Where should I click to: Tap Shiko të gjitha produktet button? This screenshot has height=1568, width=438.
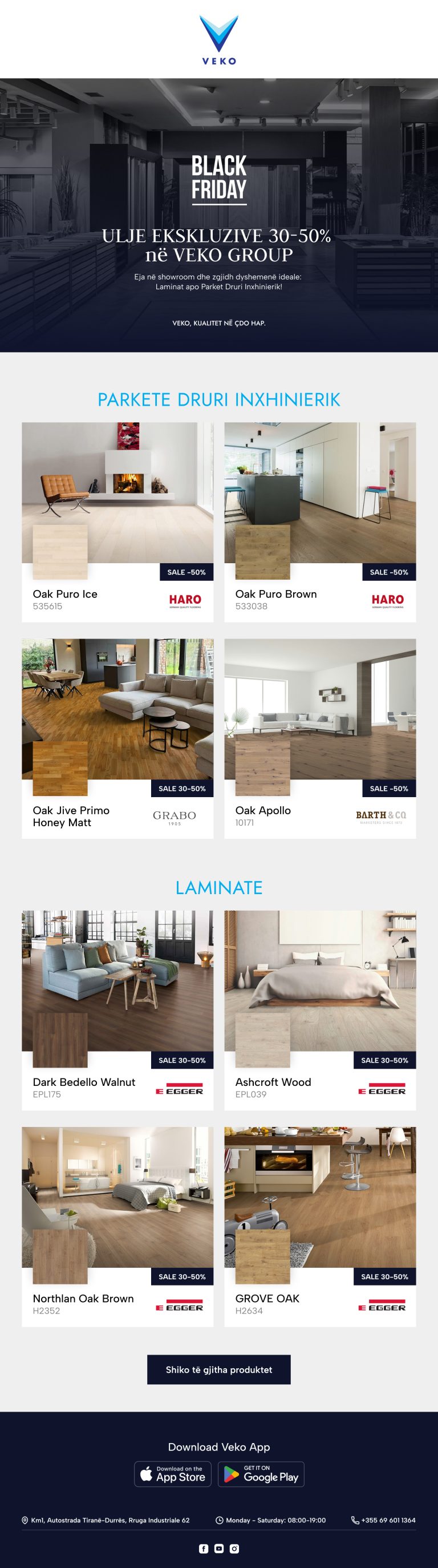click(x=218, y=1369)
